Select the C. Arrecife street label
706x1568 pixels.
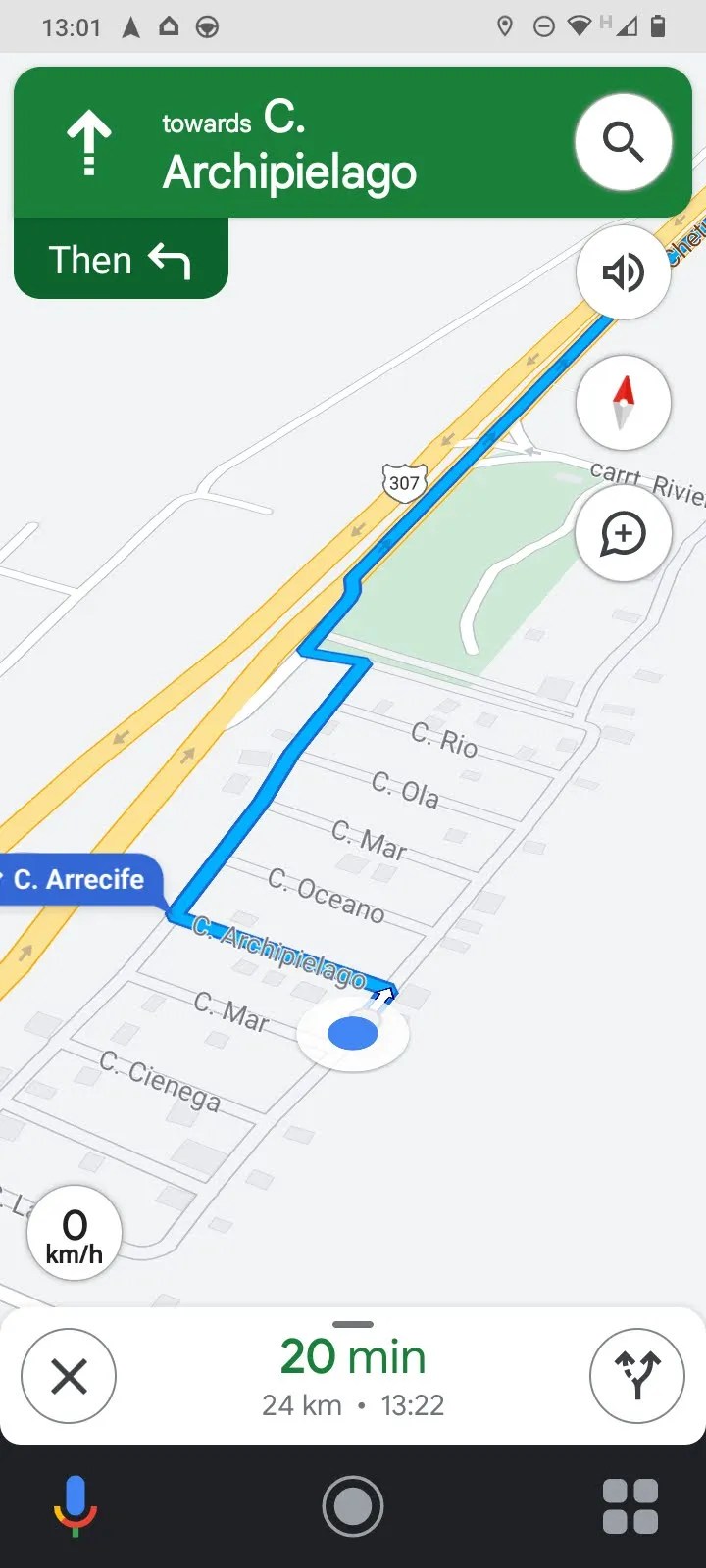click(78, 879)
